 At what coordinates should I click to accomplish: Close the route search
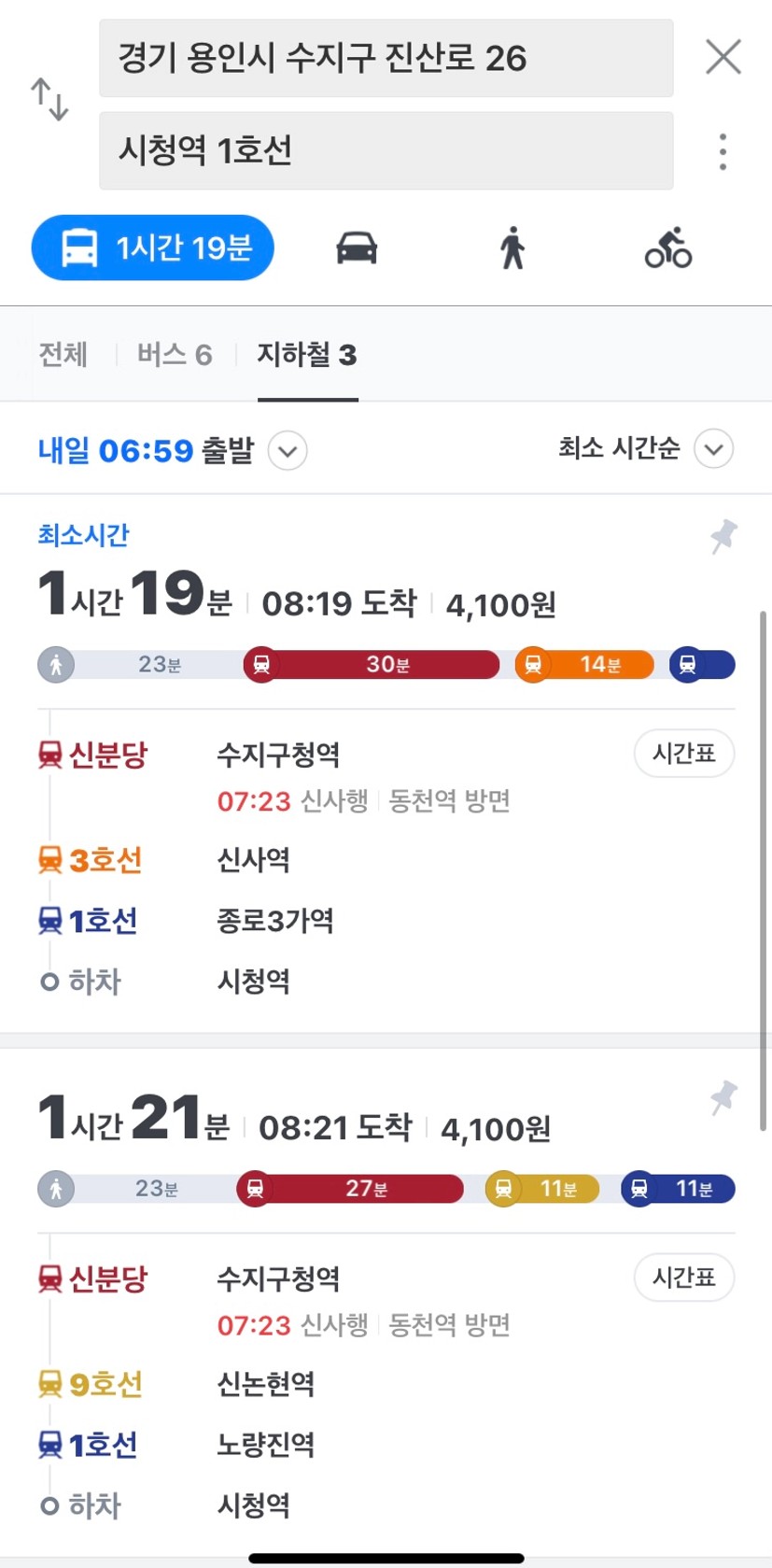723,57
